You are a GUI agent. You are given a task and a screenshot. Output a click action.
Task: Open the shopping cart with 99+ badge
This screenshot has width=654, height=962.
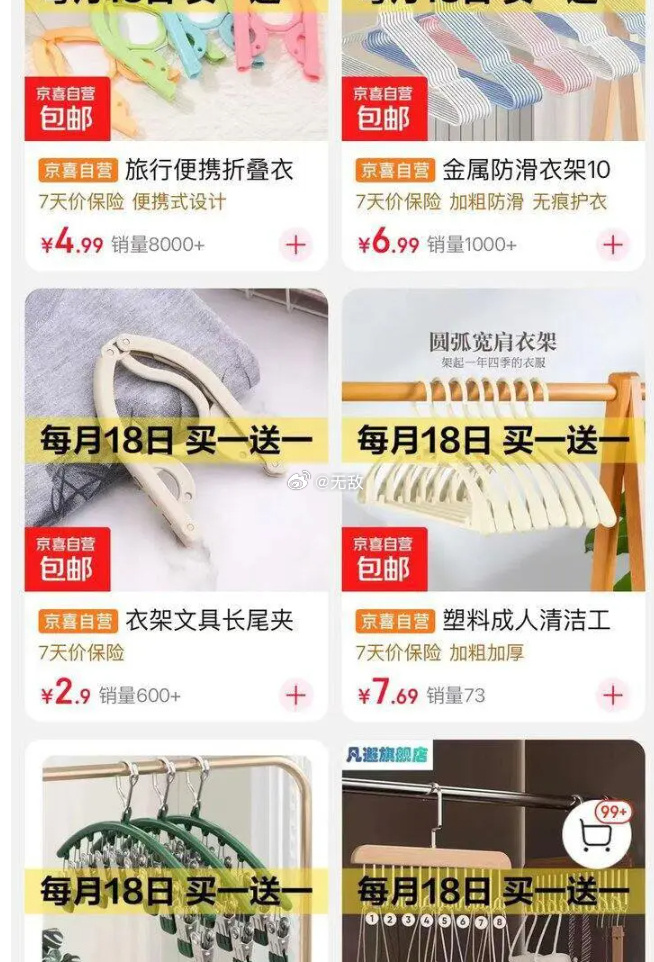(x=597, y=835)
